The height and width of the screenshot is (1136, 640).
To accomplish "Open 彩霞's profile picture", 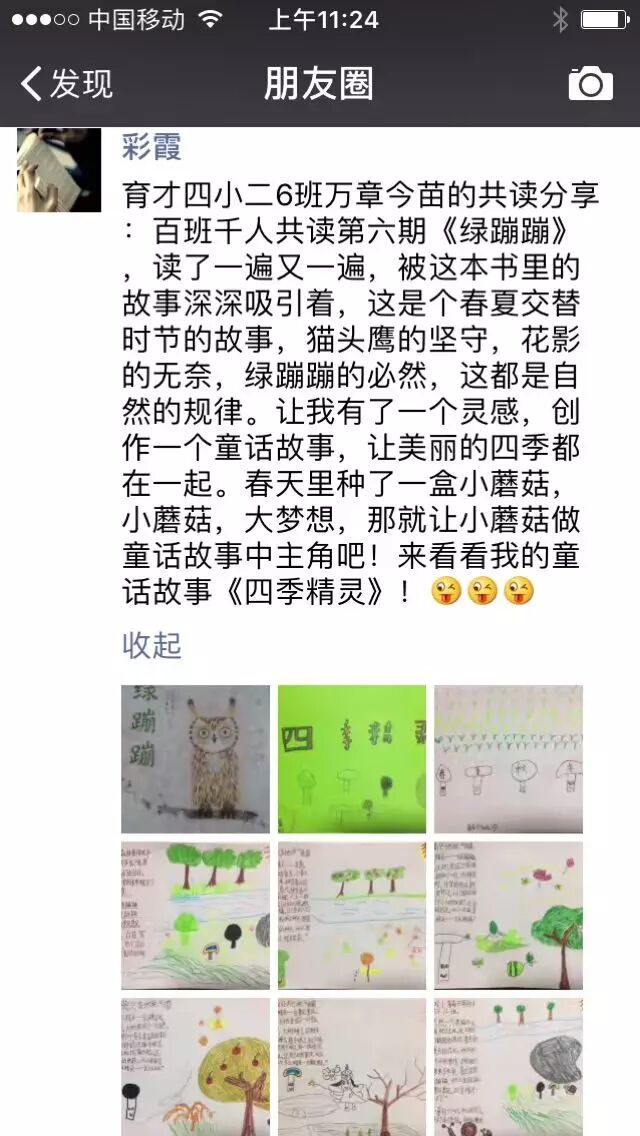I will tap(59, 169).
